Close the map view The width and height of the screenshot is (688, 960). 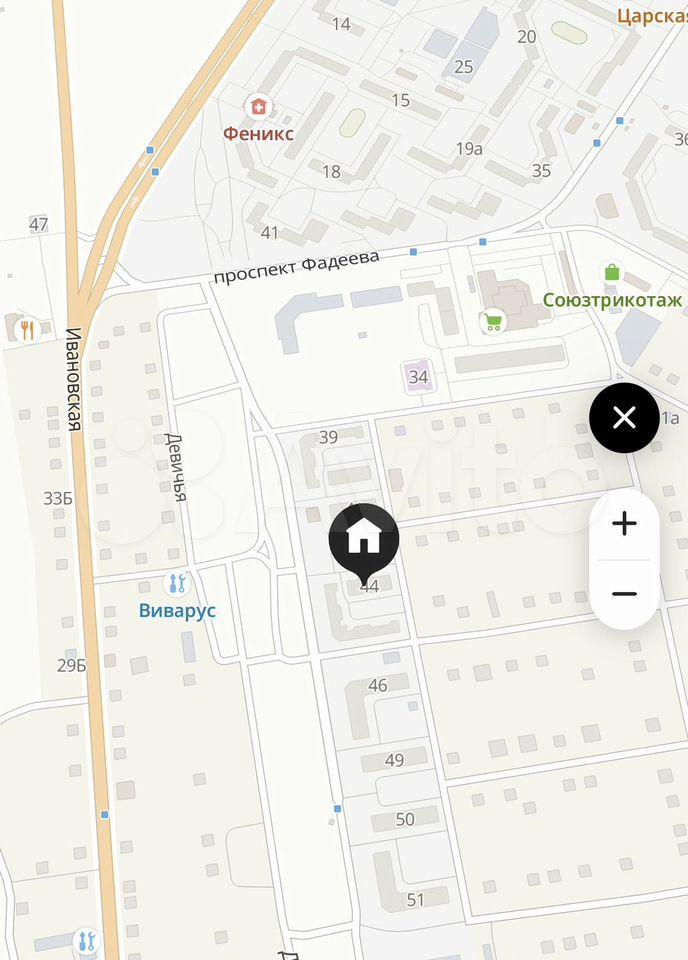pos(624,418)
